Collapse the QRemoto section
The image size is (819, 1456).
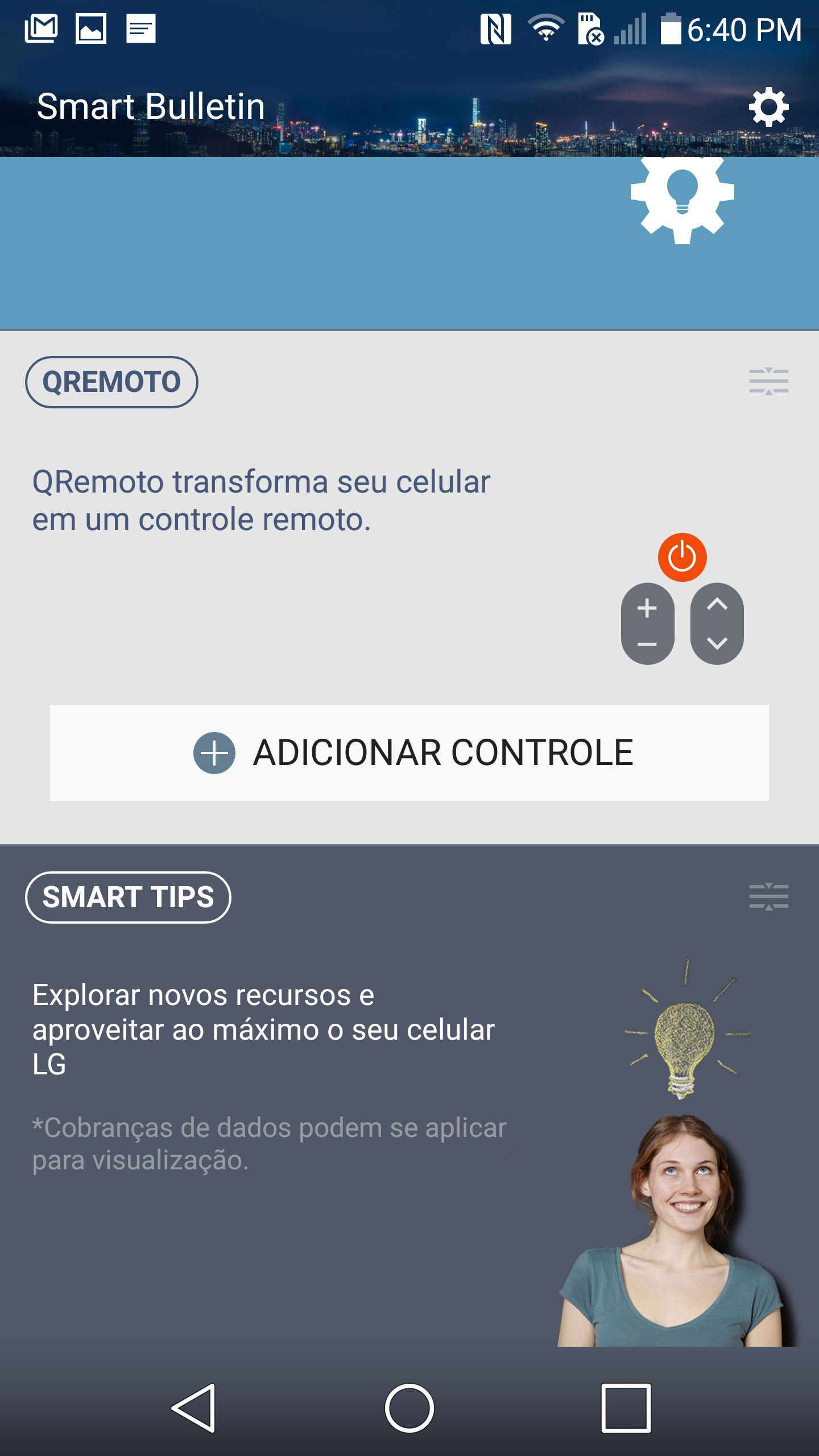(768, 381)
